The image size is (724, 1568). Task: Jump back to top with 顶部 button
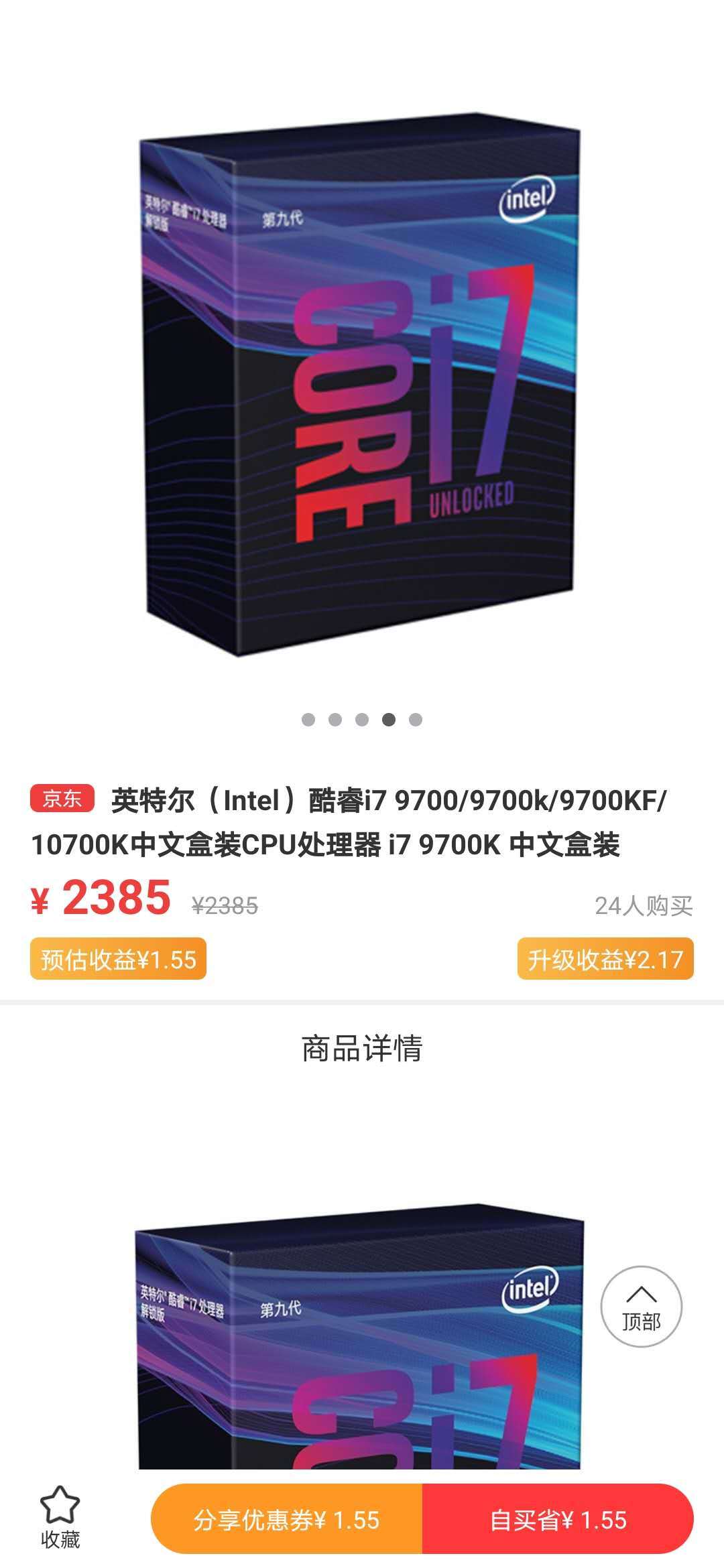(641, 1307)
